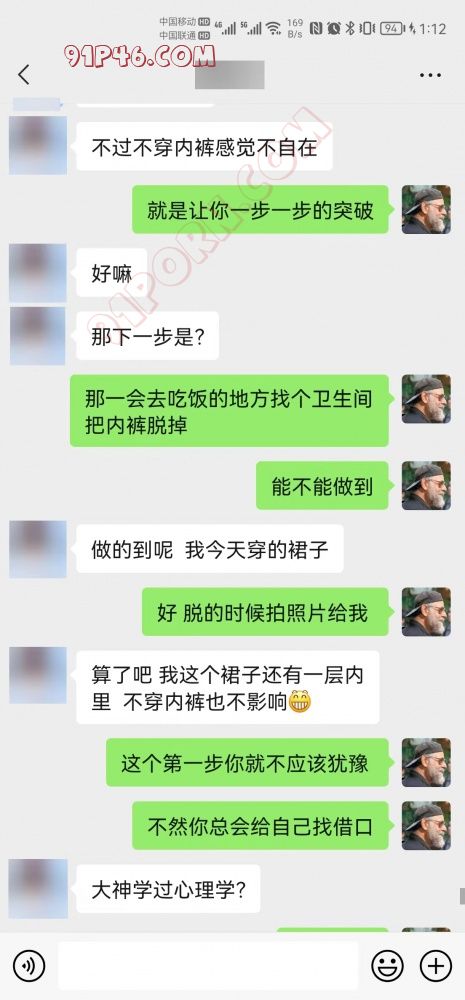Switch to voice message input
The height and width of the screenshot is (1000, 465).
(29, 966)
